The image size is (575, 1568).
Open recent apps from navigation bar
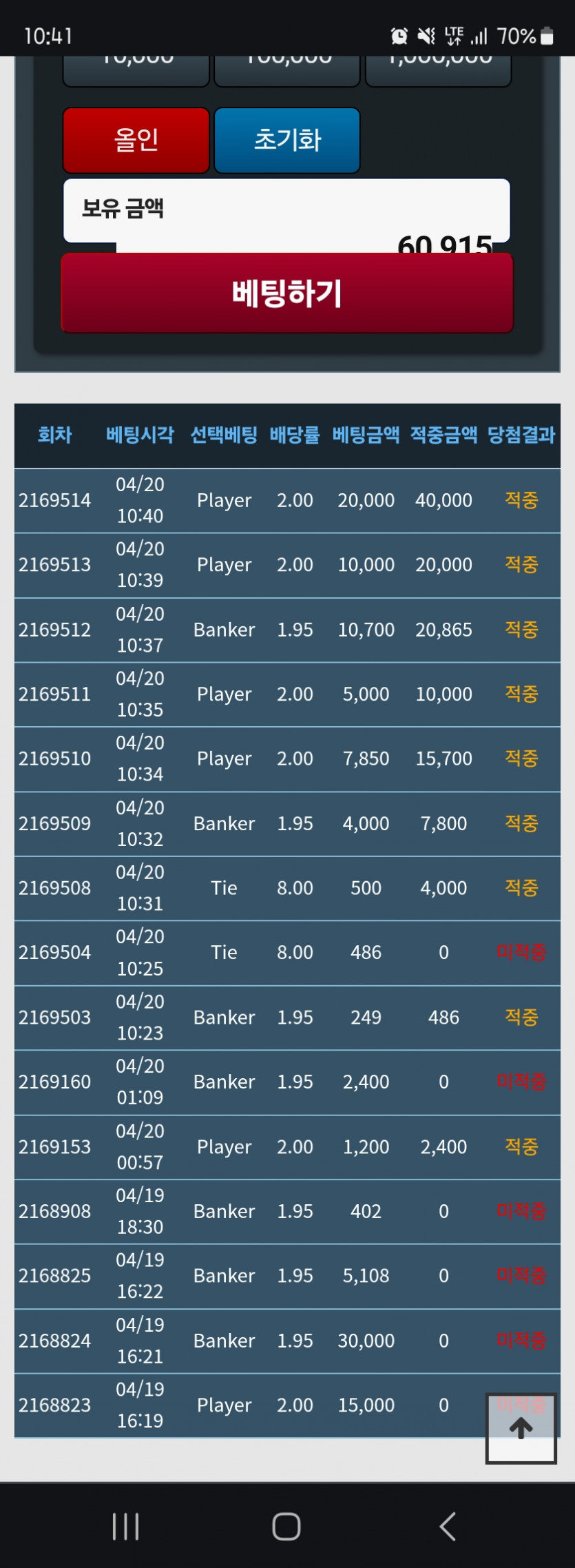(x=126, y=1526)
